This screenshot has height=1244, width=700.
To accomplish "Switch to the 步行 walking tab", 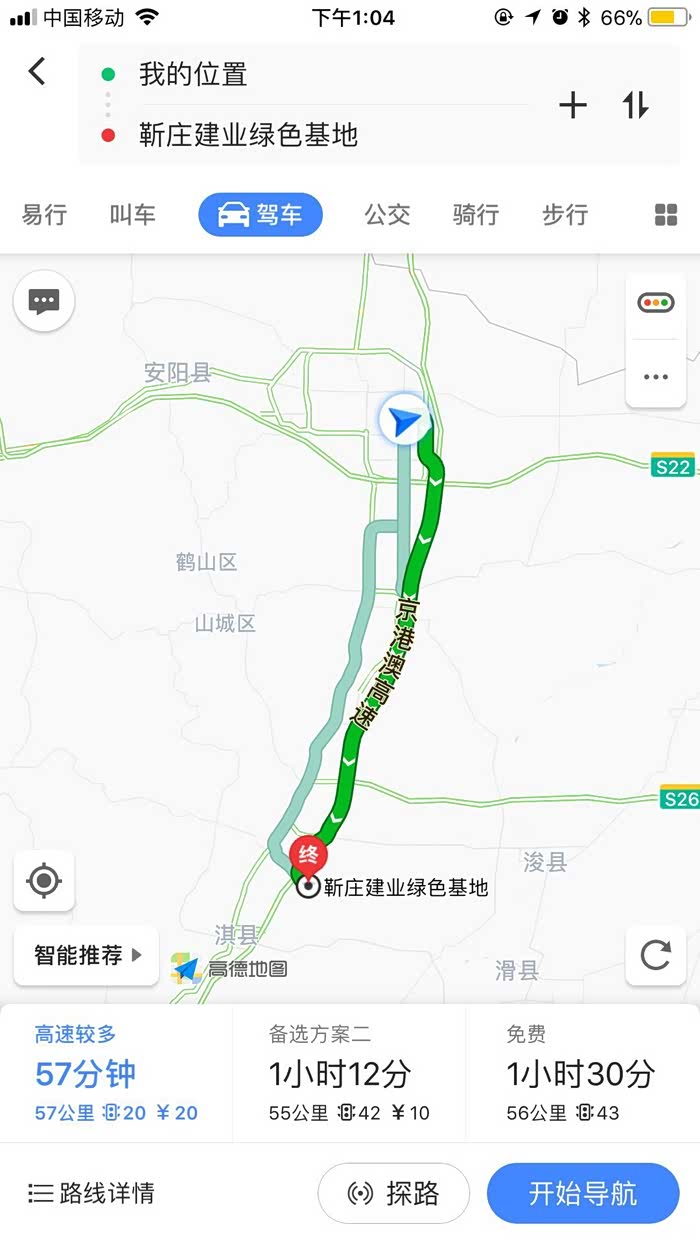I will [x=565, y=215].
